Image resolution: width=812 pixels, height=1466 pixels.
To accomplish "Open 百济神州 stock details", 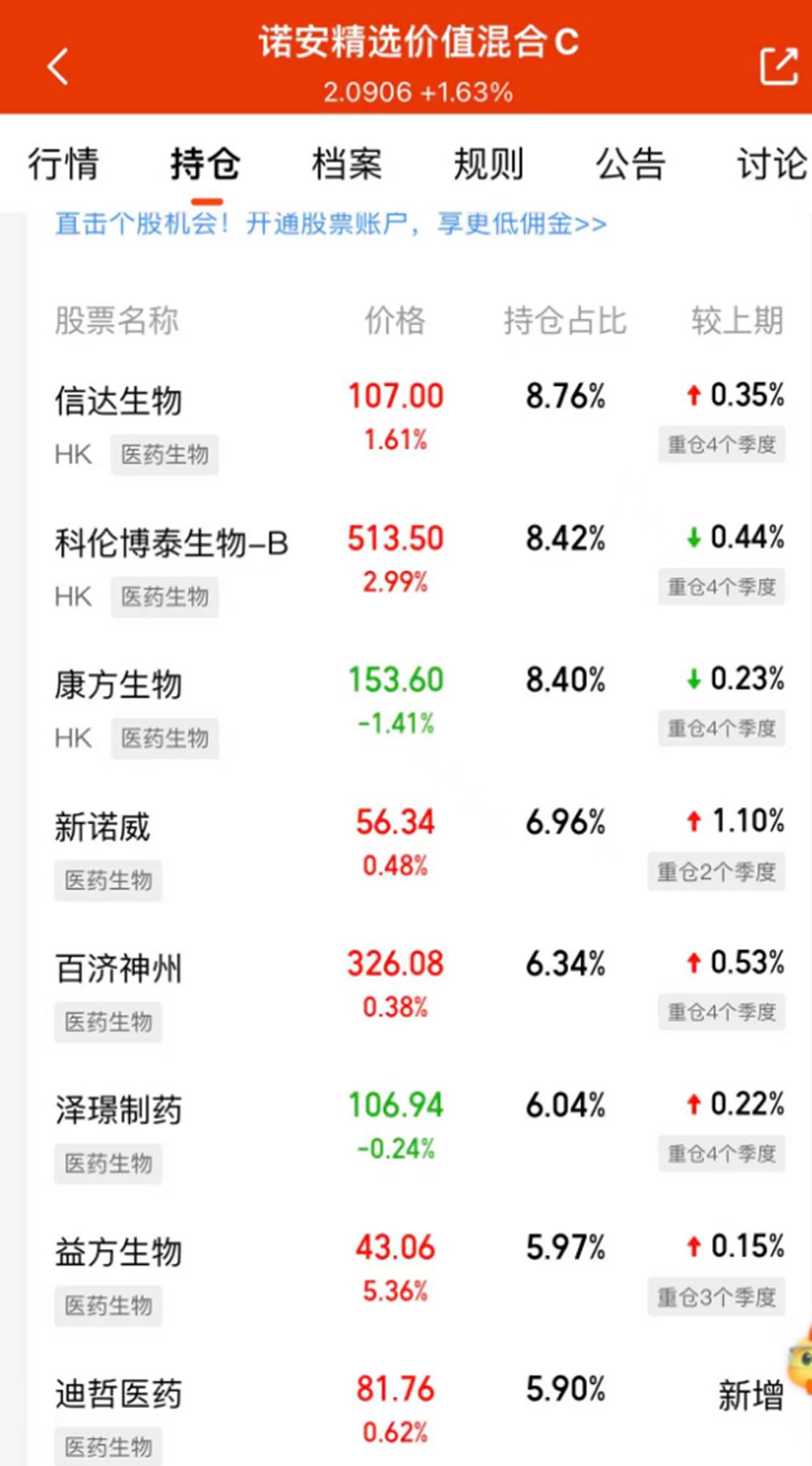I will pos(118,969).
